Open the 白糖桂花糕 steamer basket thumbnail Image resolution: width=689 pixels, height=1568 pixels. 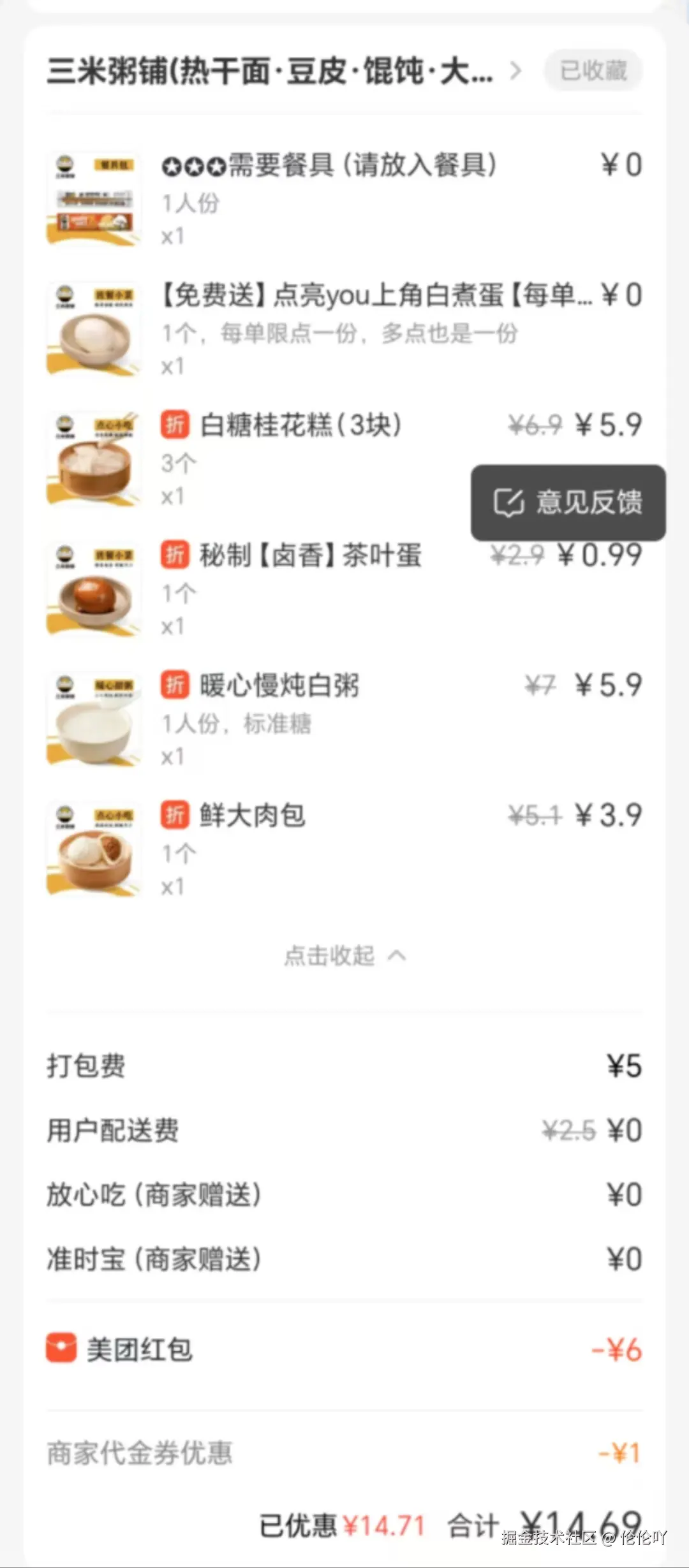click(93, 458)
